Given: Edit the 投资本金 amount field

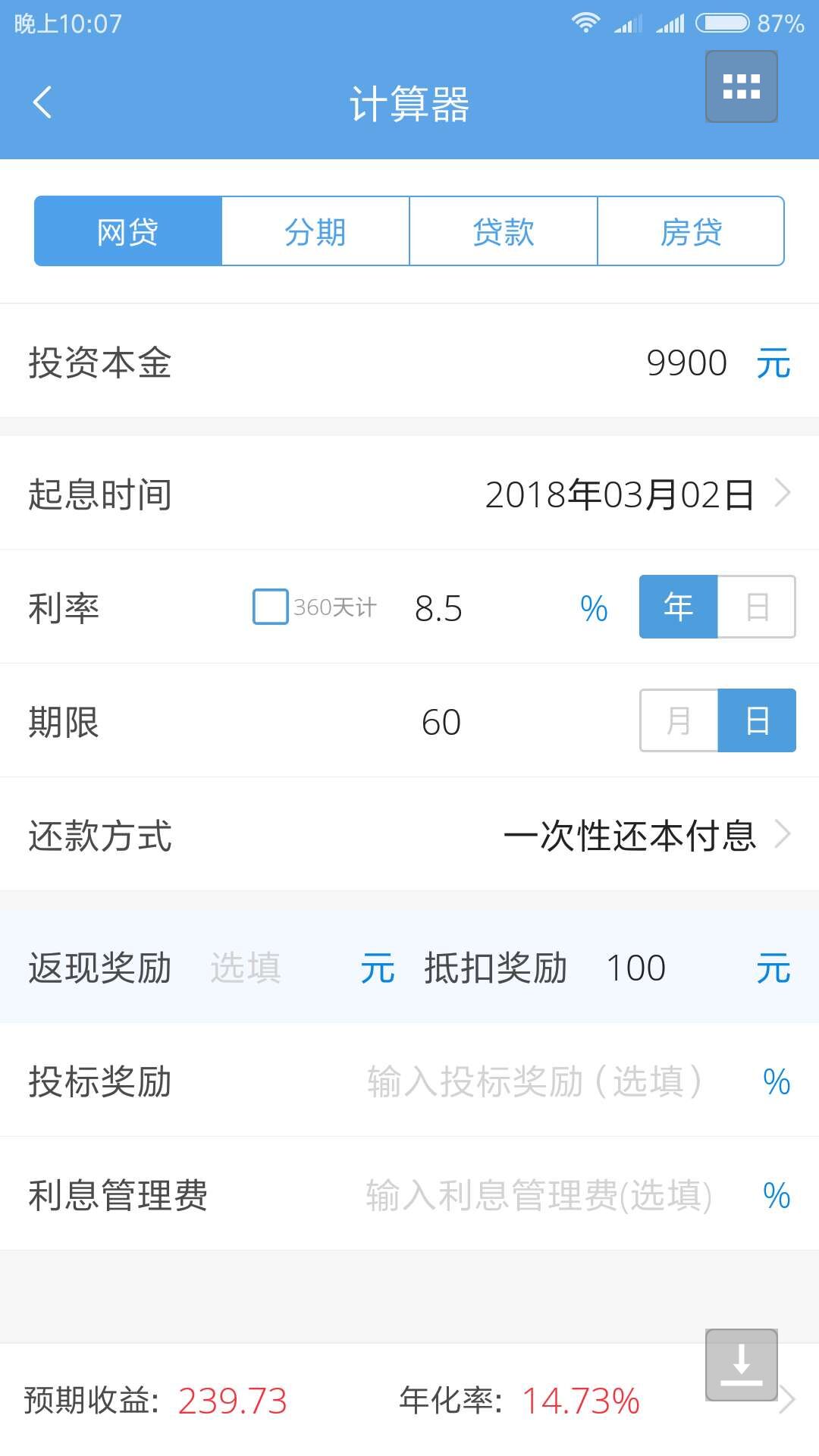Looking at the screenshot, I should (686, 362).
